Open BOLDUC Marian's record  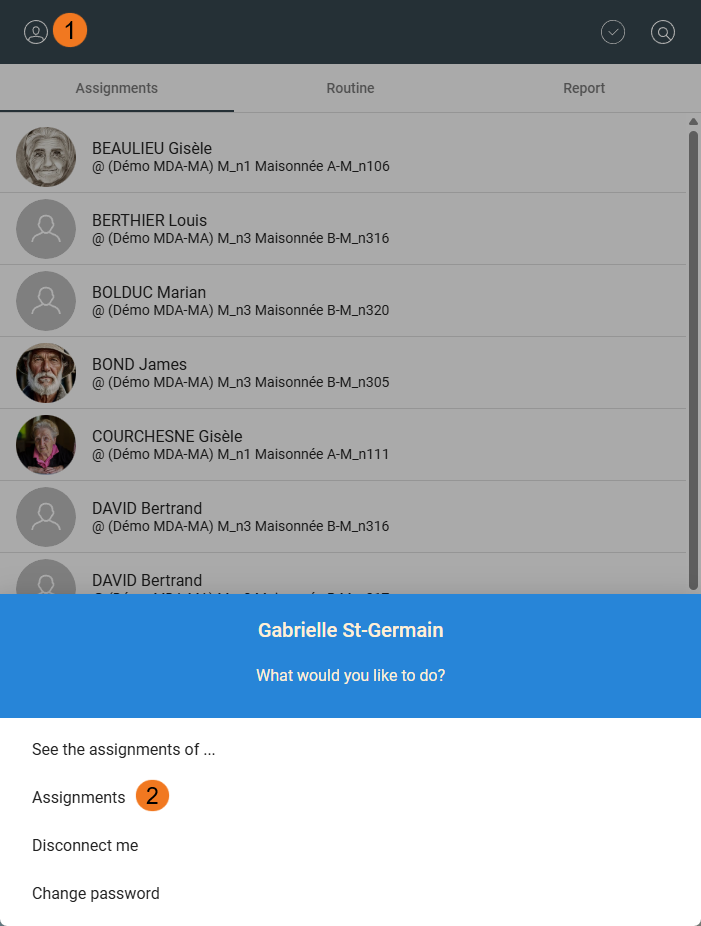[240, 301]
